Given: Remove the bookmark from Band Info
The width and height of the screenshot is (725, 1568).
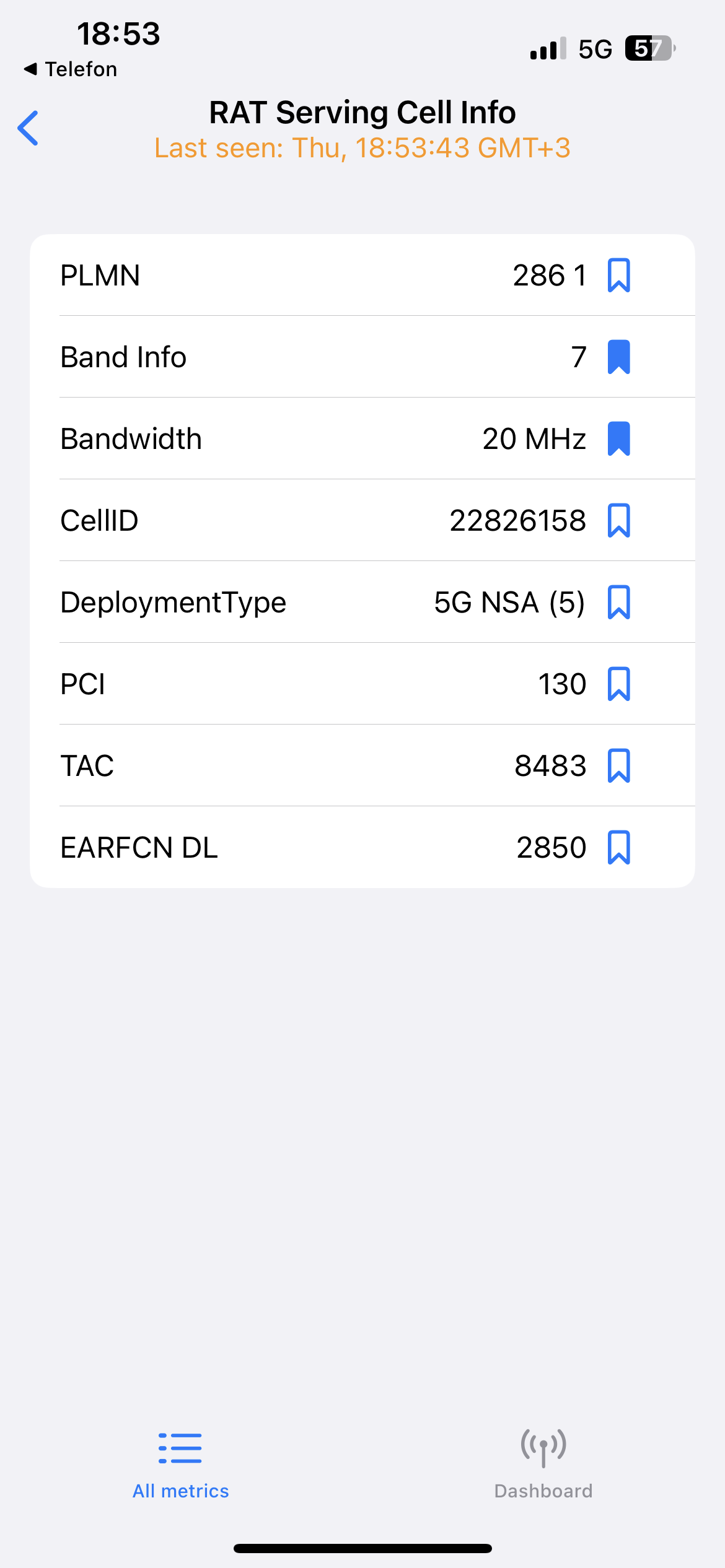Looking at the screenshot, I should (619, 357).
